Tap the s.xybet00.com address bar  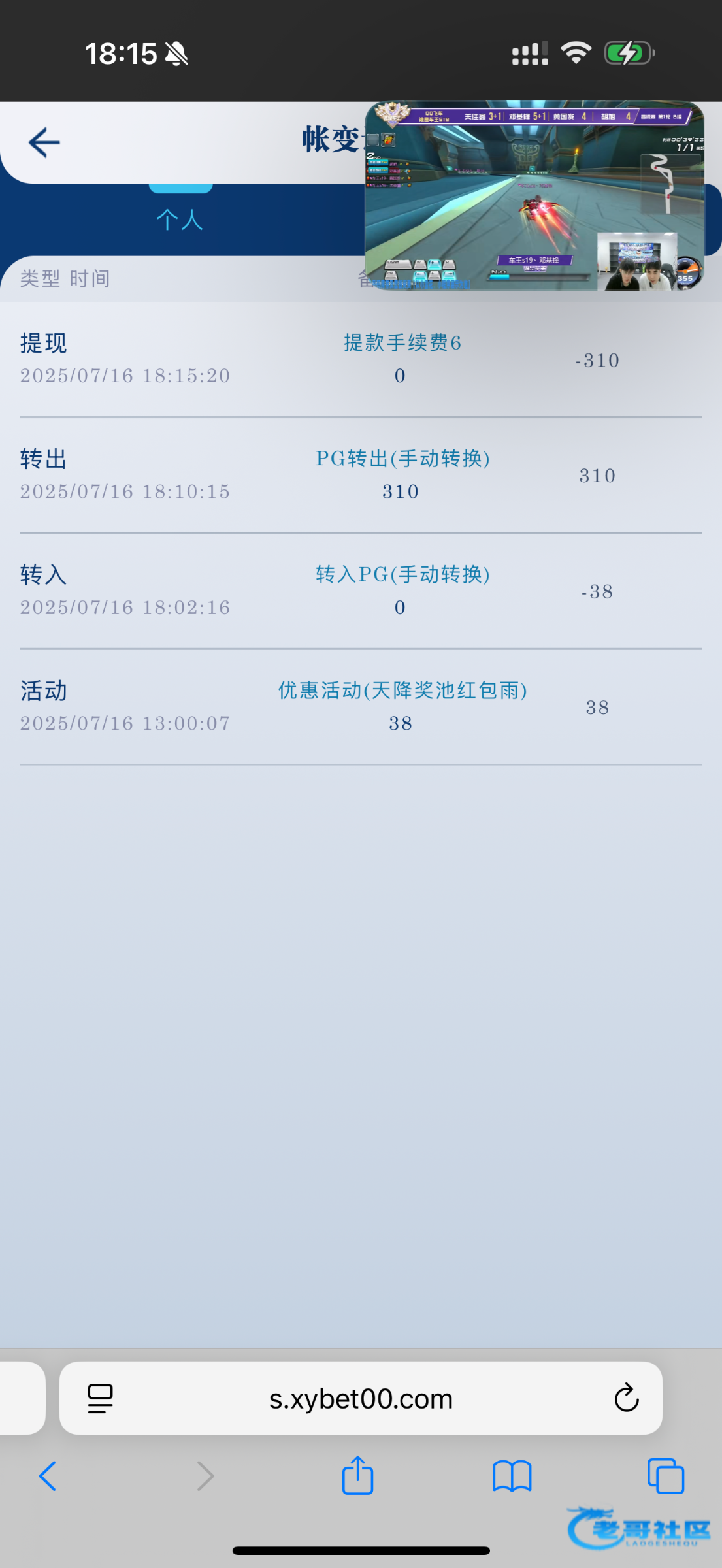click(361, 1399)
